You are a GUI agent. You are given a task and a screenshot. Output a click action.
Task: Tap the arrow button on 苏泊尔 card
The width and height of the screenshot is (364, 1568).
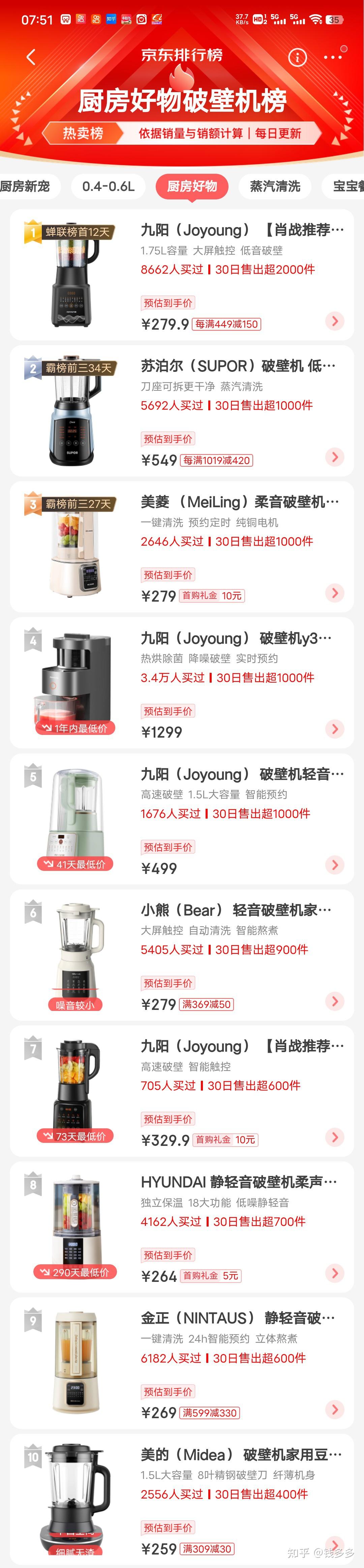coord(335,457)
